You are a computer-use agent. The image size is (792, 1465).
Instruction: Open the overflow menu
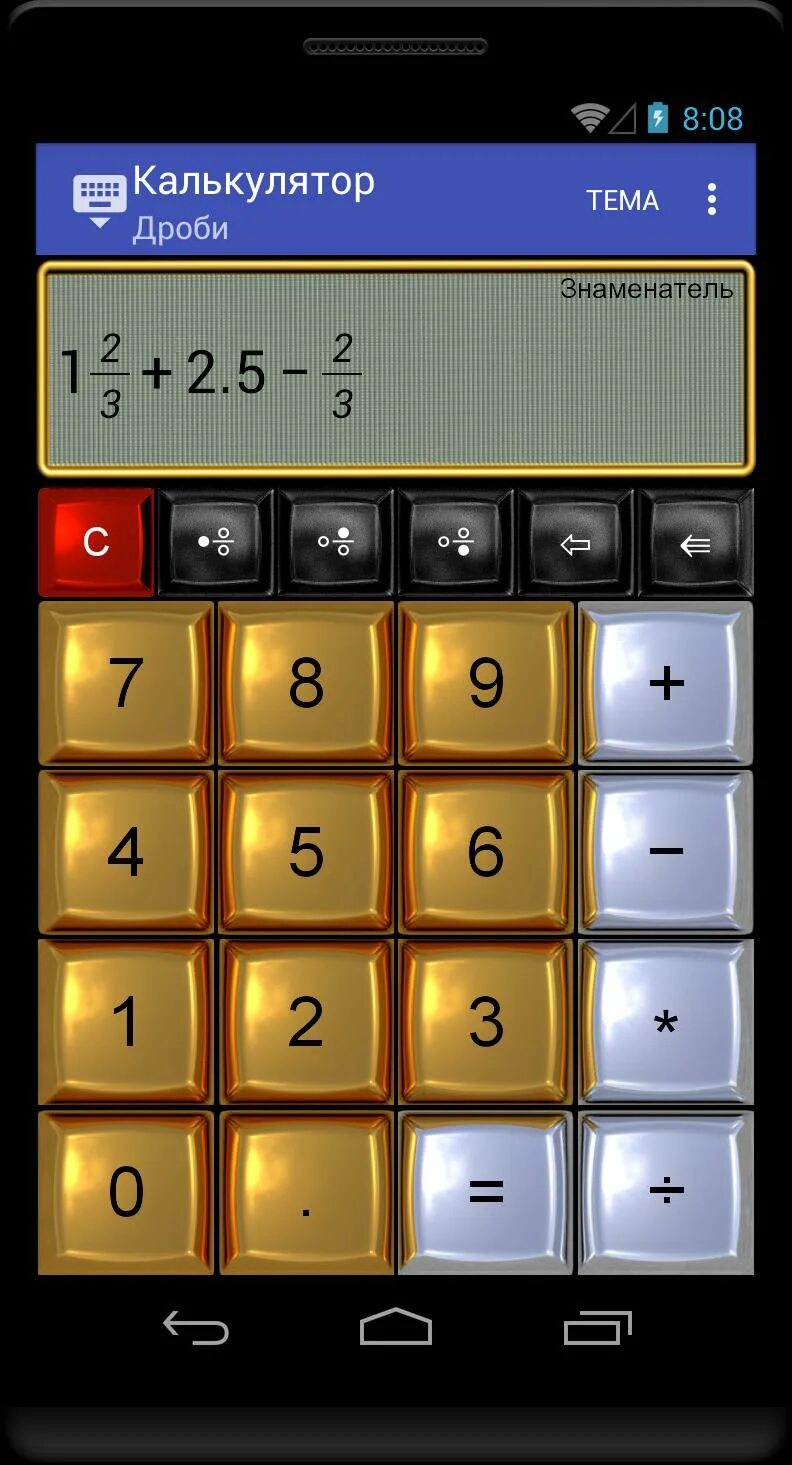click(712, 199)
